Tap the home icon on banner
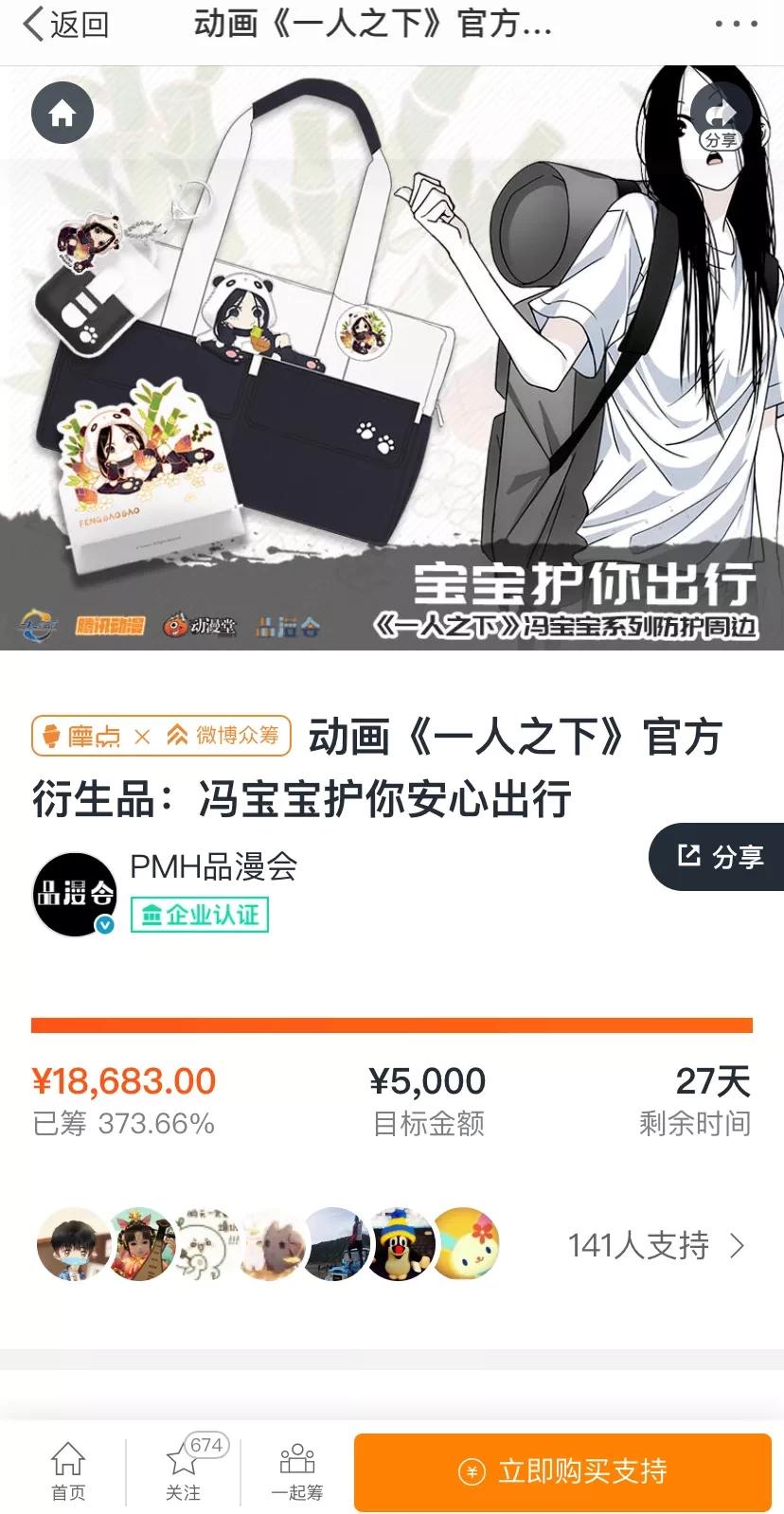 (x=62, y=114)
